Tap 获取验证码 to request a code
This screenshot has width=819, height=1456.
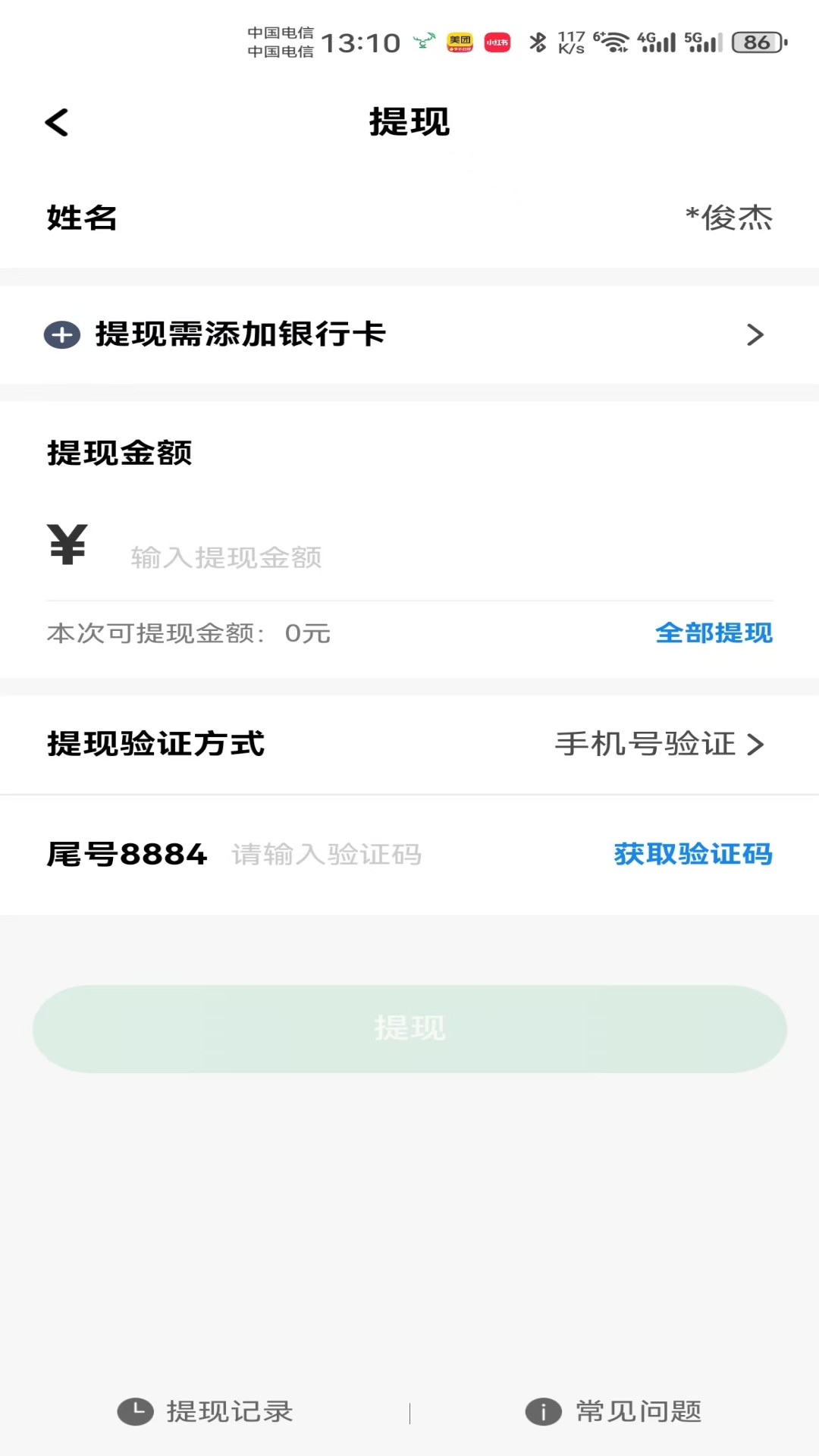pyautogui.click(x=692, y=853)
